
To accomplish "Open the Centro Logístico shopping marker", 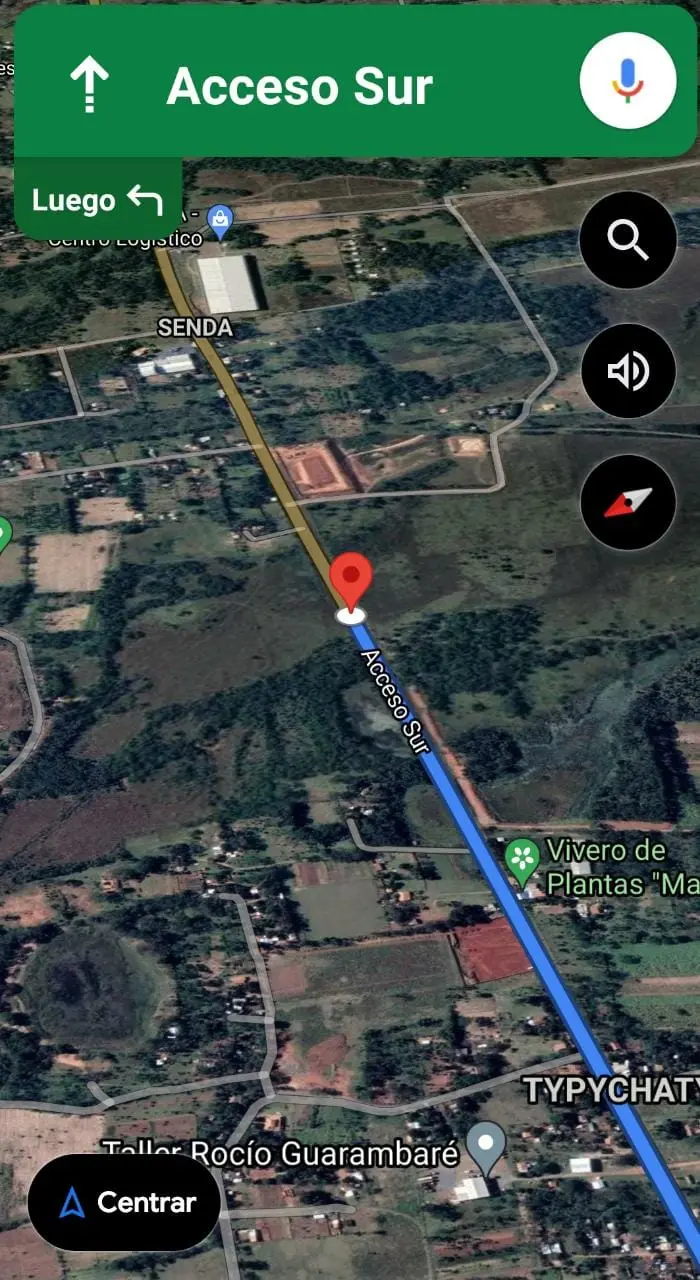I will 220,220.
